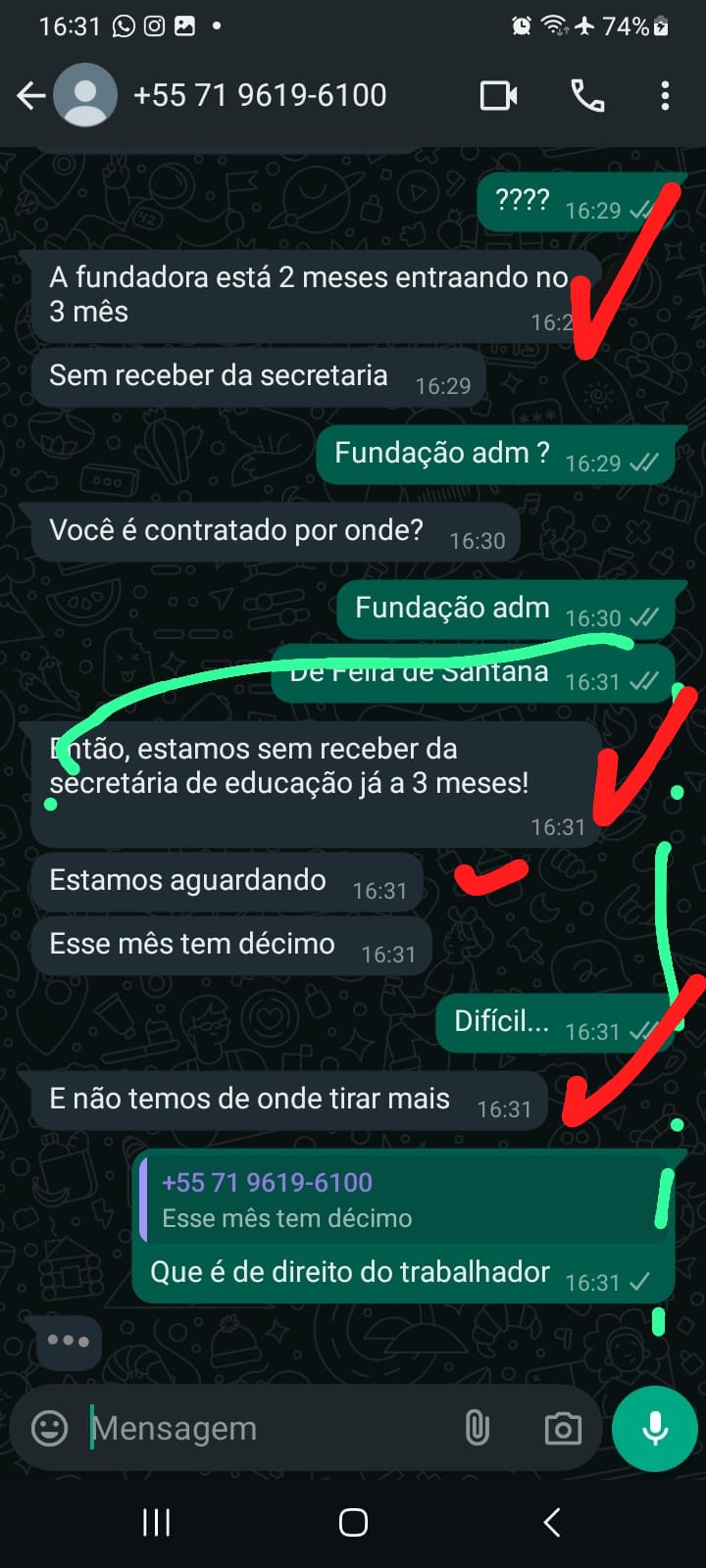706x1568 pixels.
Task: Go back to the chat list
Action: point(31,95)
